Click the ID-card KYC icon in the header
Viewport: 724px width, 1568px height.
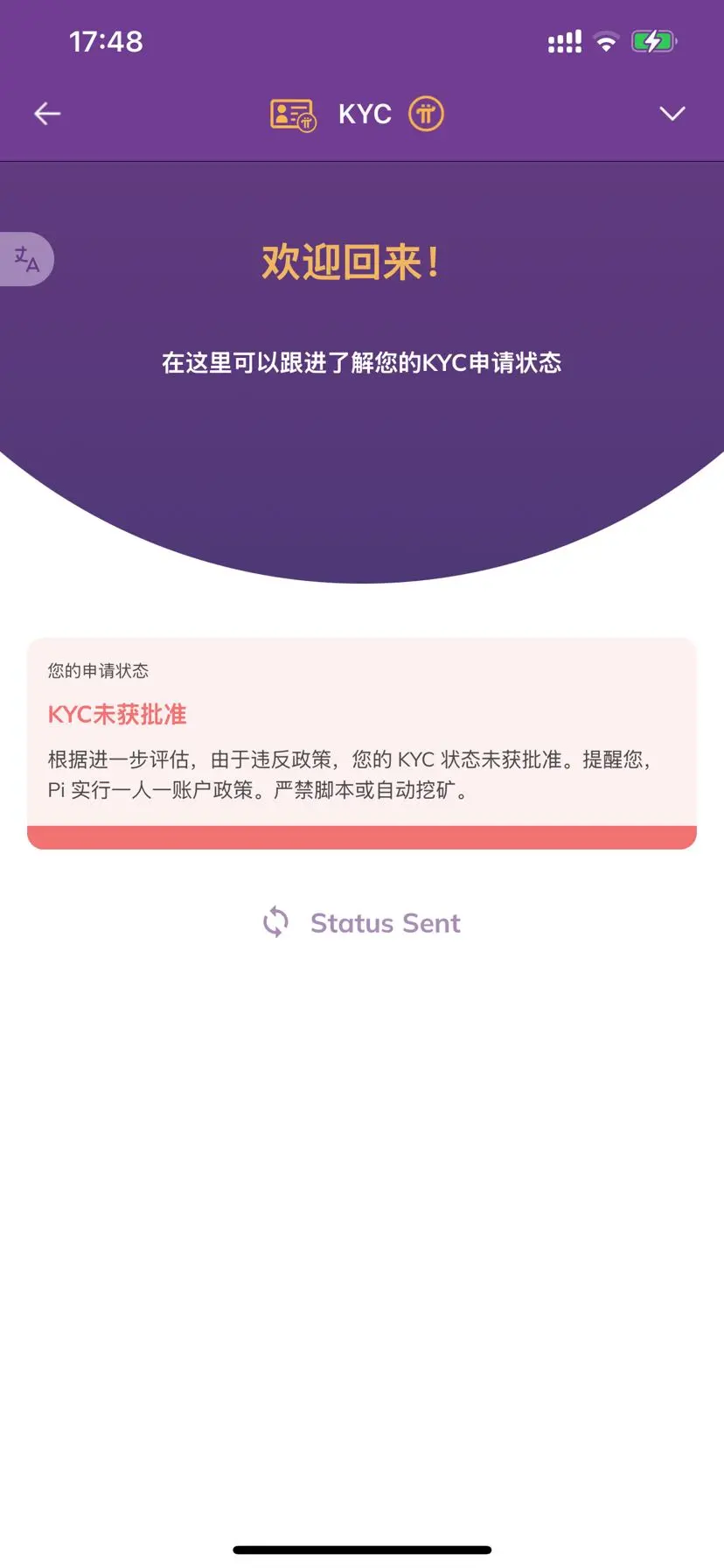(292, 114)
